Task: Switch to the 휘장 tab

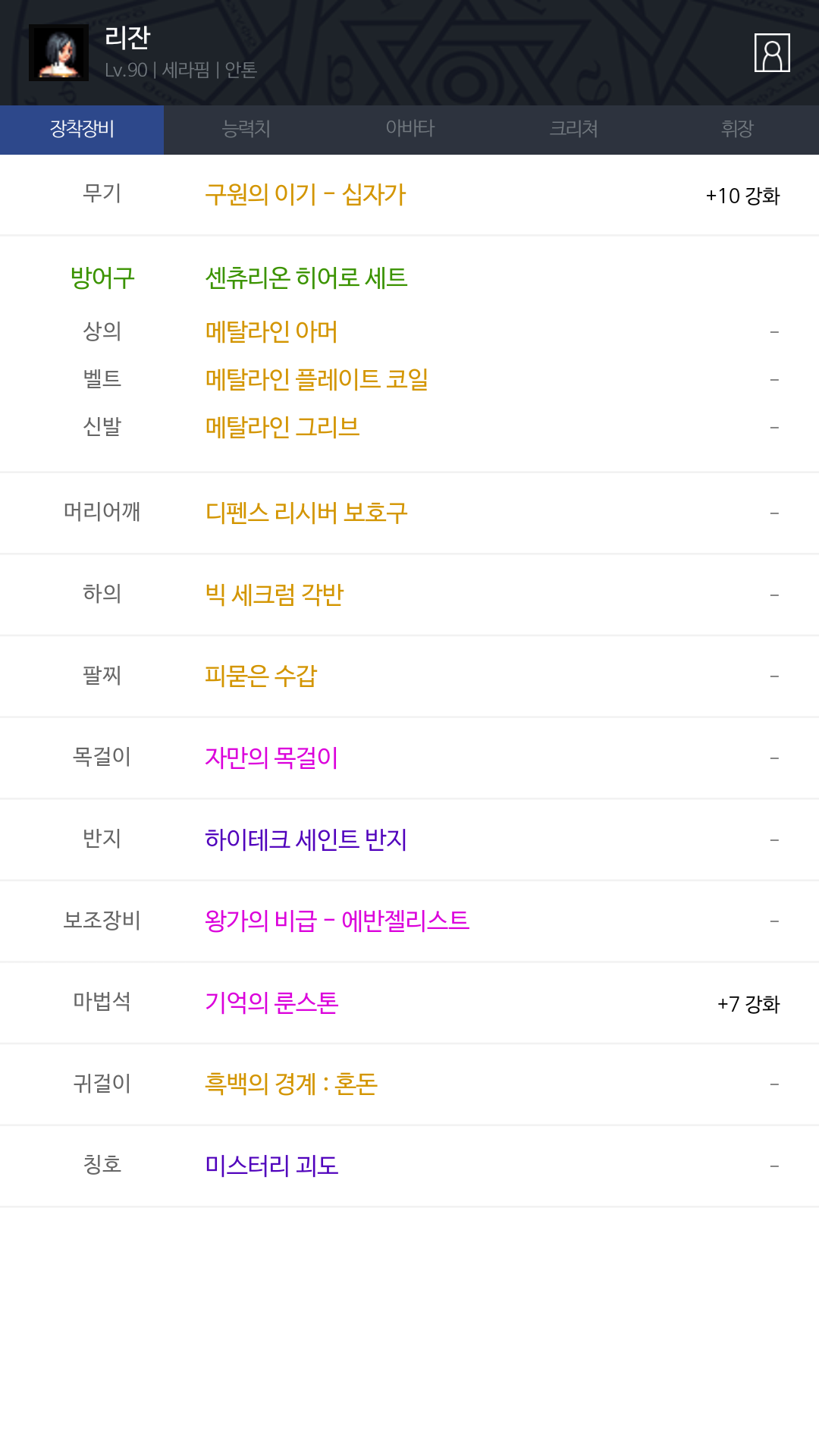Action: [x=737, y=129]
